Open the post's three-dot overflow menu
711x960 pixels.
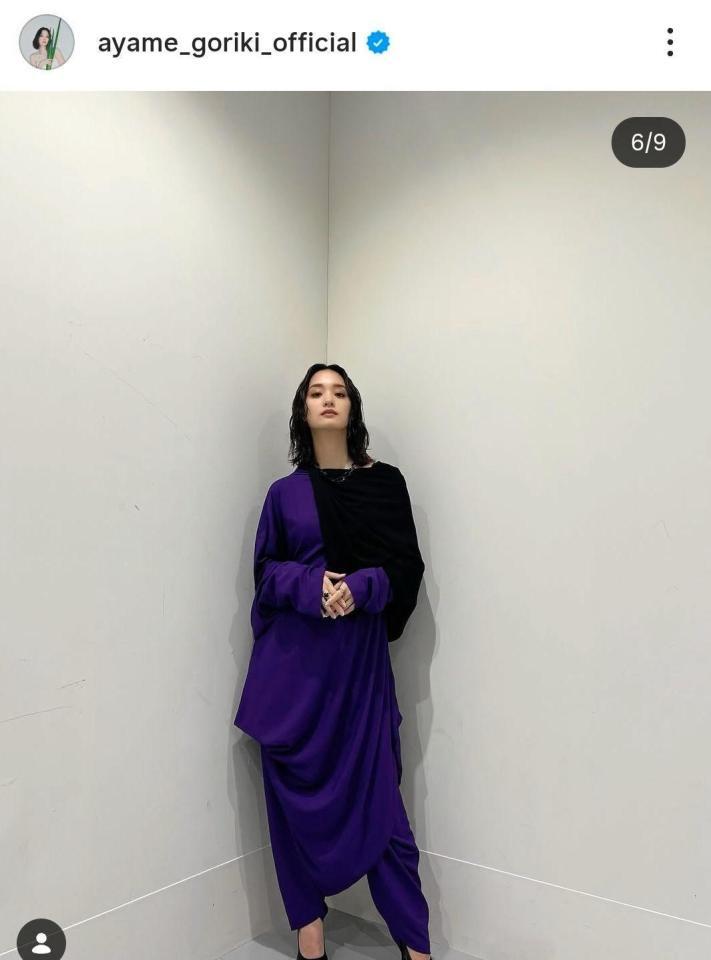click(669, 42)
